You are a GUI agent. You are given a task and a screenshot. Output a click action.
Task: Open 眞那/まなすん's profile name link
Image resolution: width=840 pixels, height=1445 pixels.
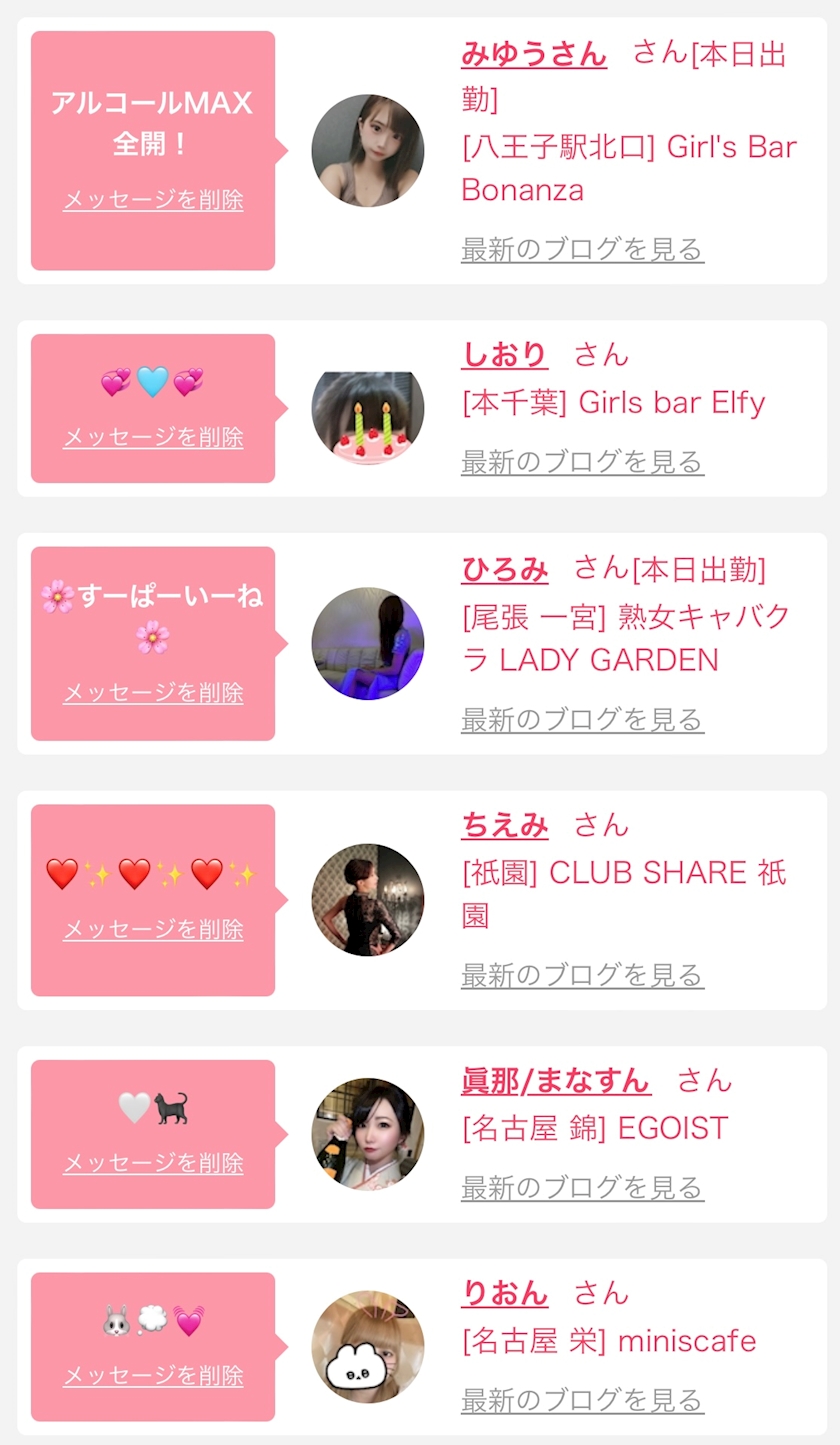[555, 1081]
